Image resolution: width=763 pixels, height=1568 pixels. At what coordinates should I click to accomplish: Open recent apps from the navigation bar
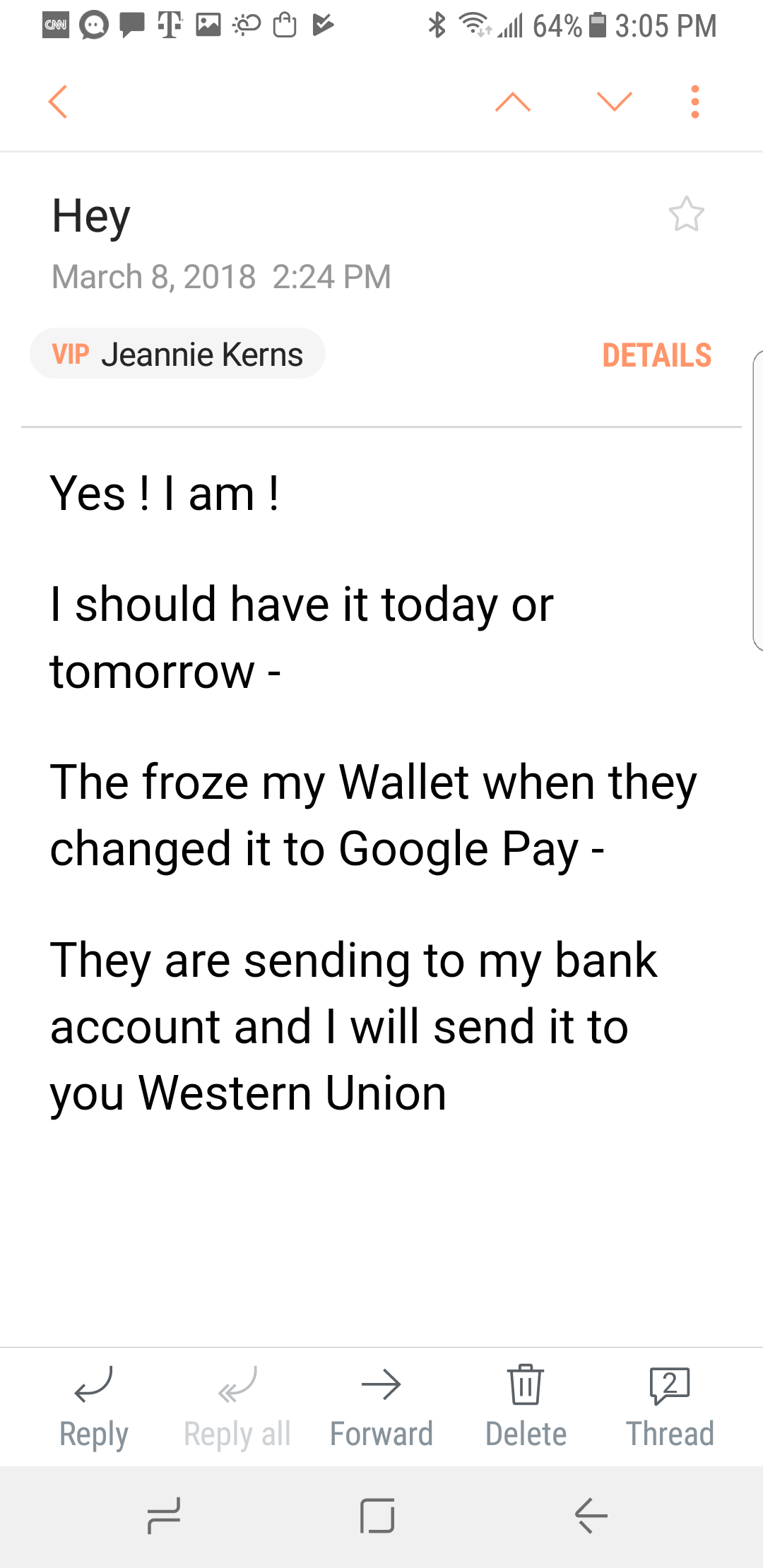pyautogui.click(x=164, y=1516)
